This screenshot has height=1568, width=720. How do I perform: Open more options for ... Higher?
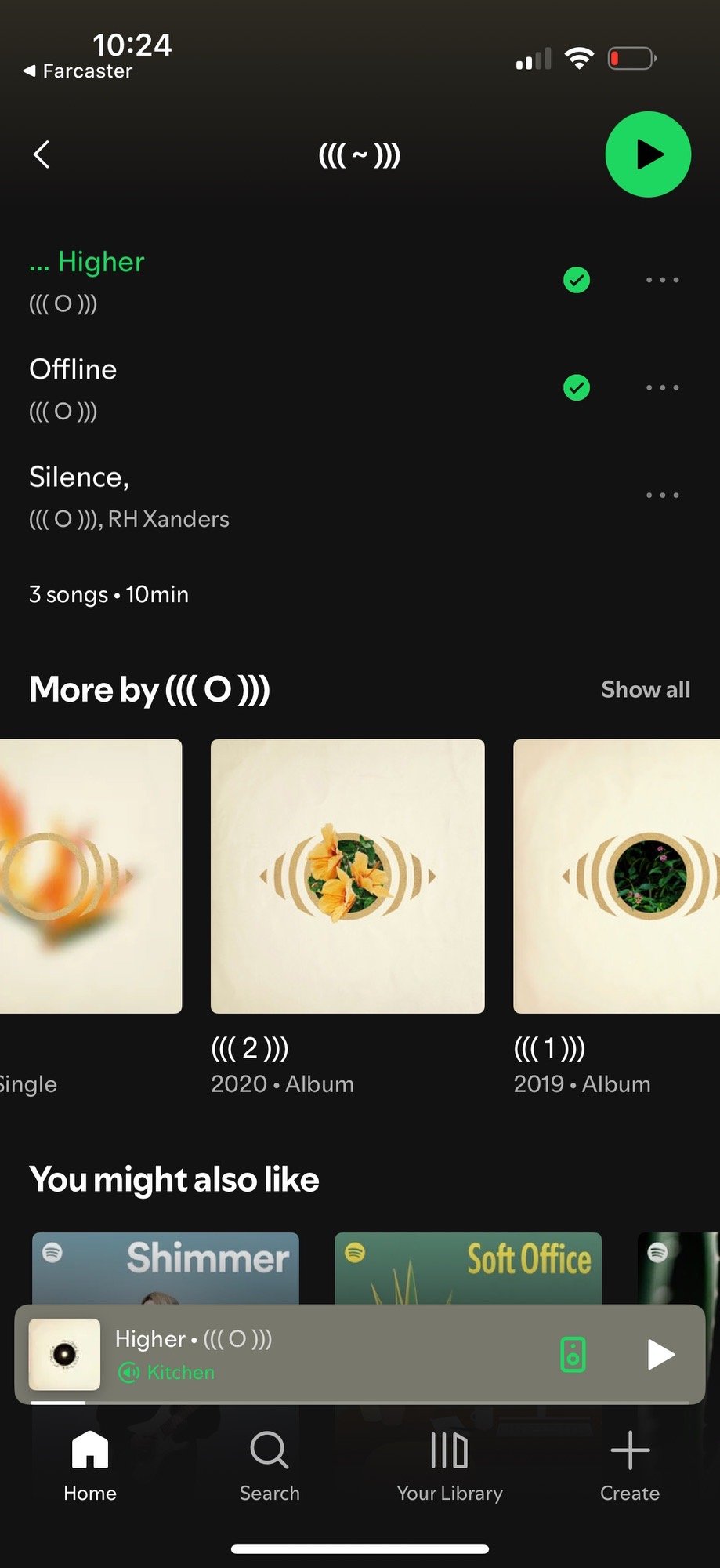(662, 280)
